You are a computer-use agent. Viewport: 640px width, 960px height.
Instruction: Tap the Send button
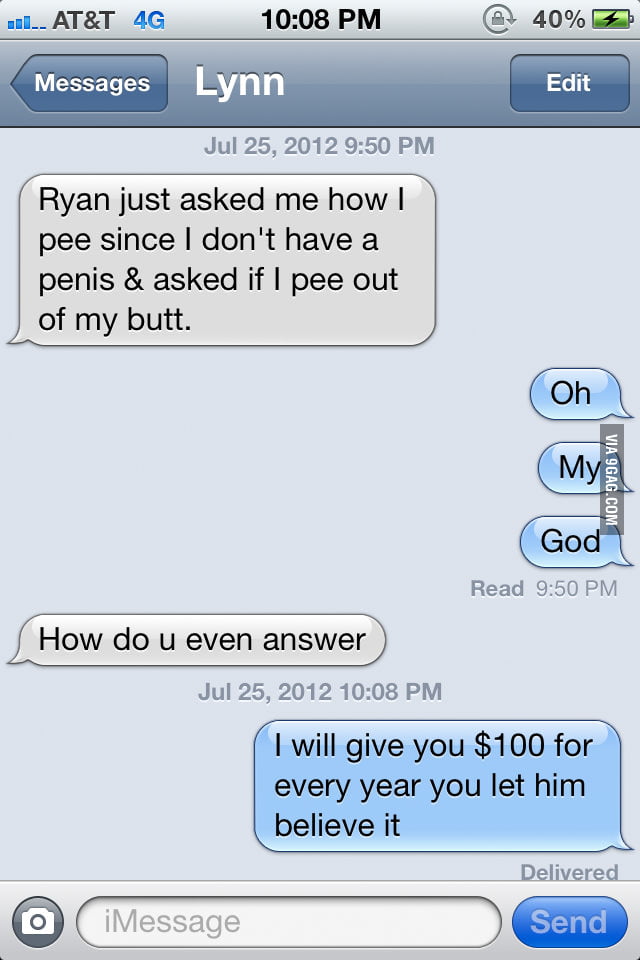coord(568,921)
